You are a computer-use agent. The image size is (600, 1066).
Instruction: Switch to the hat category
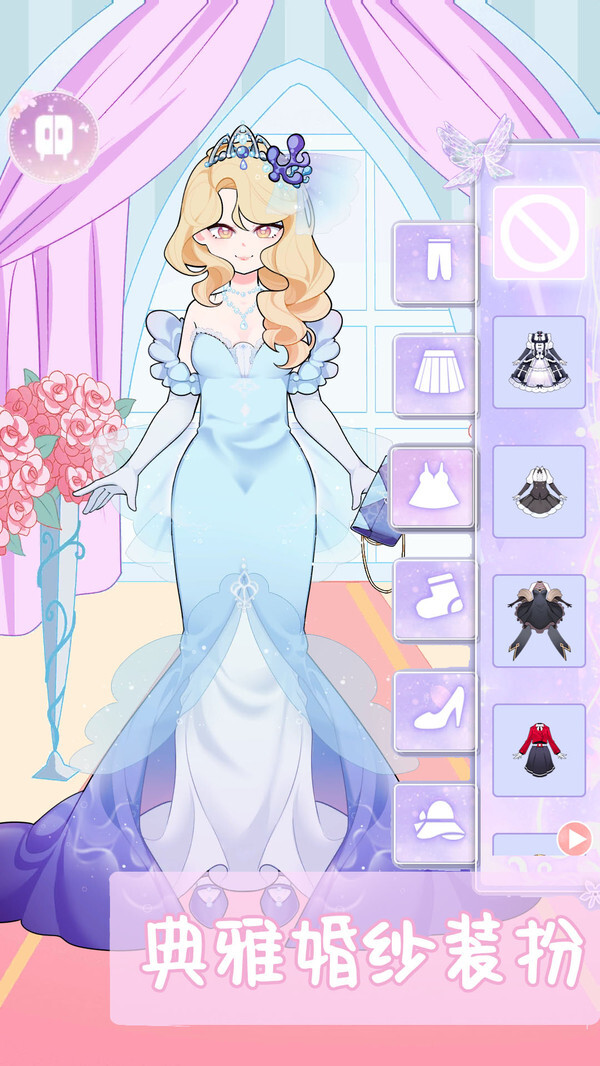pyautogui.click(x=436, y=824)
